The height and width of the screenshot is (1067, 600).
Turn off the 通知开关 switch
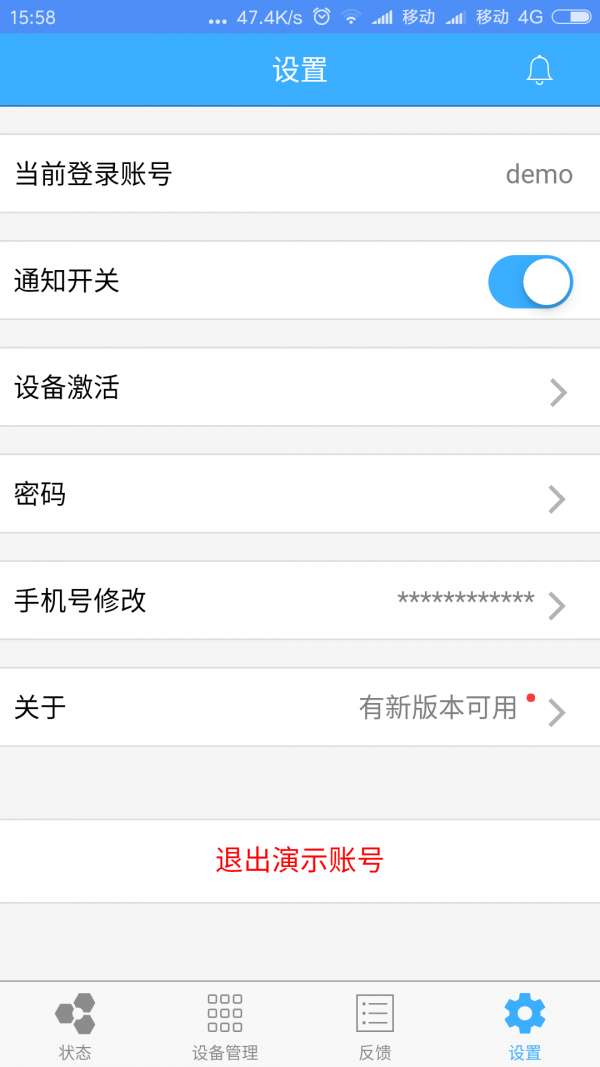(530, 281)
